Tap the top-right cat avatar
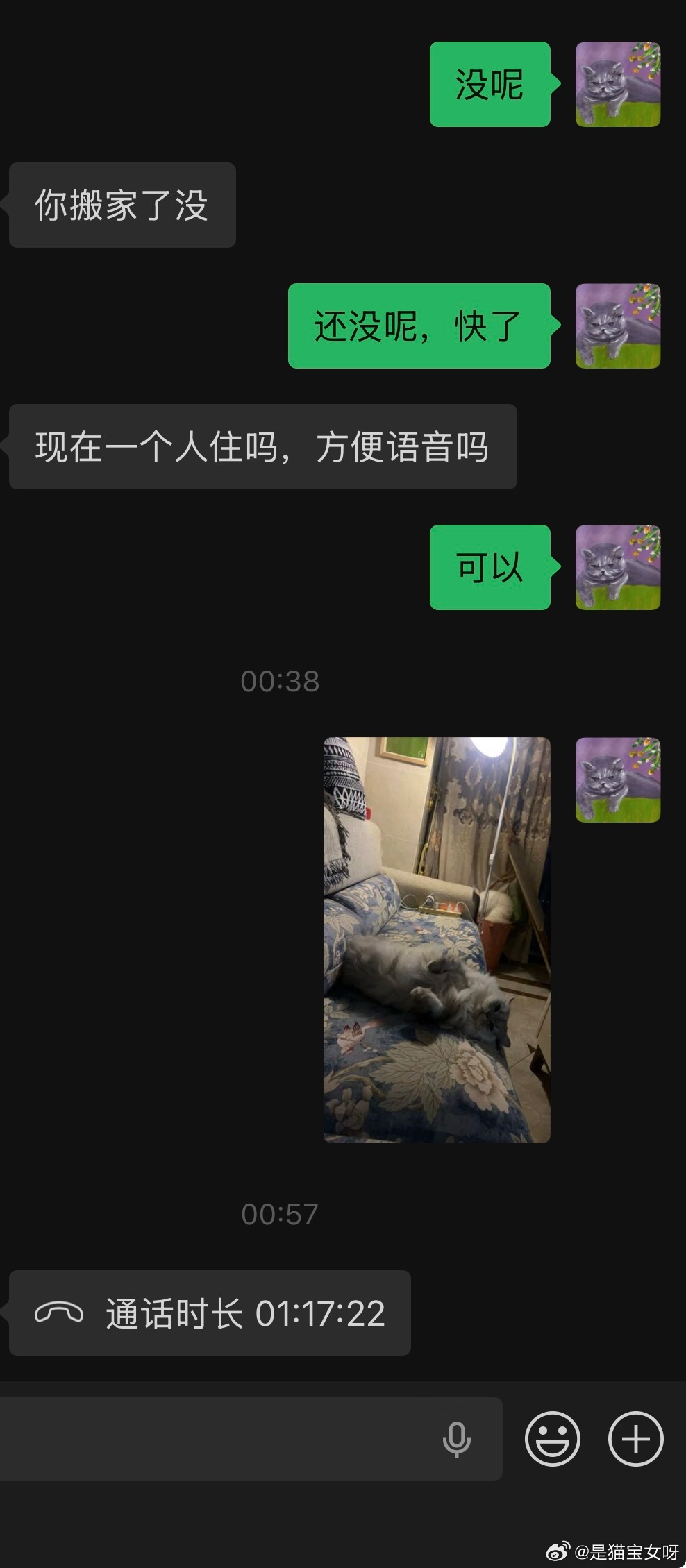The image size is (686, 1568). tap(617, 85)
